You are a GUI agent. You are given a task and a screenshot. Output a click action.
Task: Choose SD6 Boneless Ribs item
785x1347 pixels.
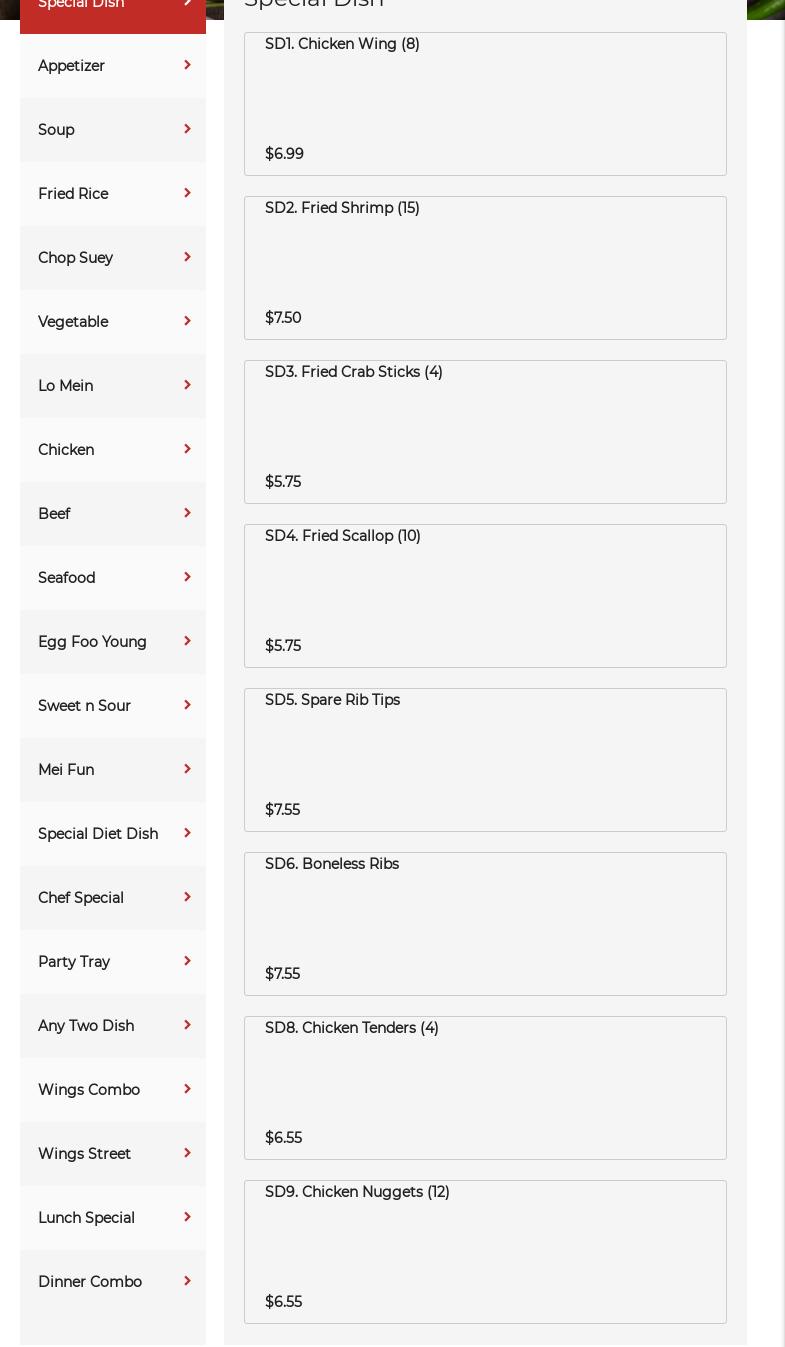485,924
